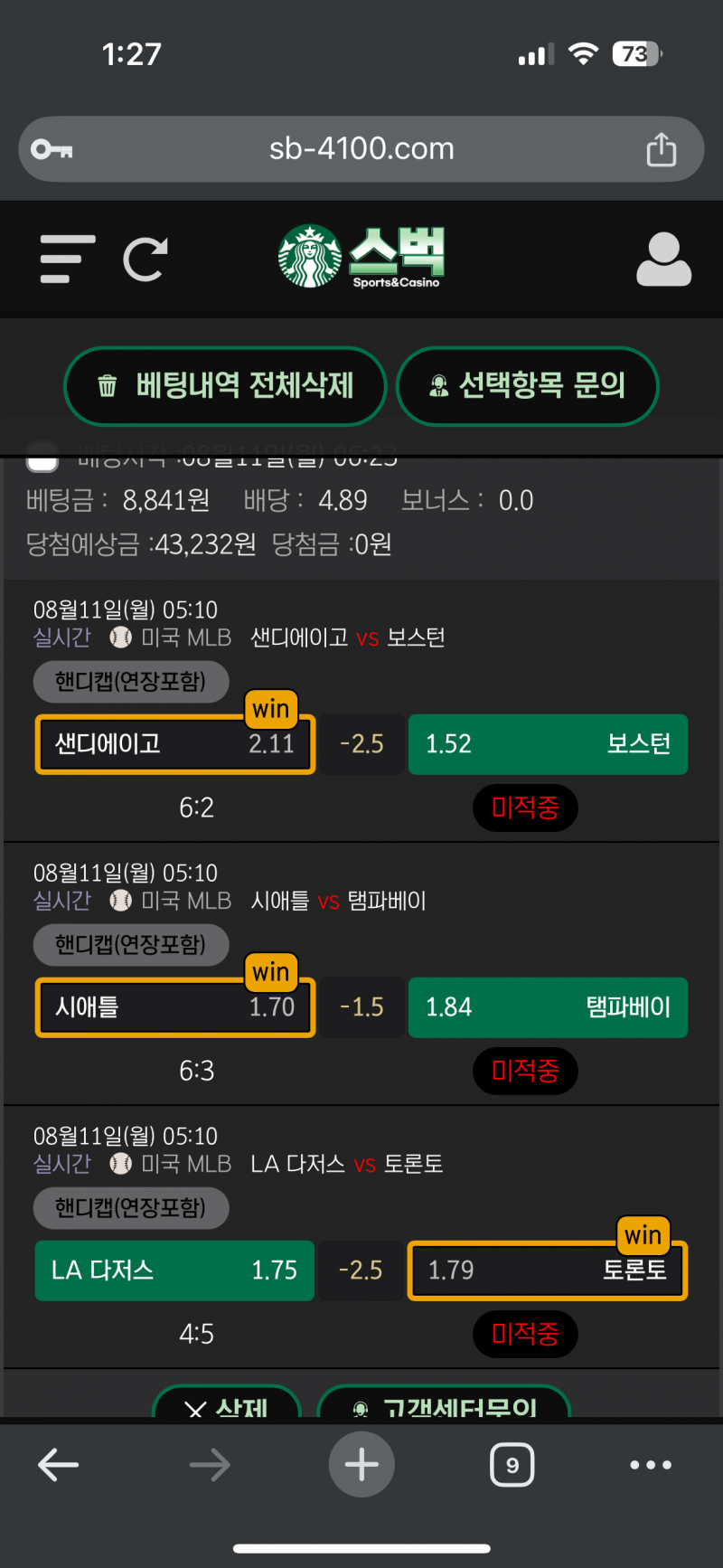Open the hamburger menu
Image resolution: width=723 pixels, height=1568 pixels.
[x=67, y=260]
